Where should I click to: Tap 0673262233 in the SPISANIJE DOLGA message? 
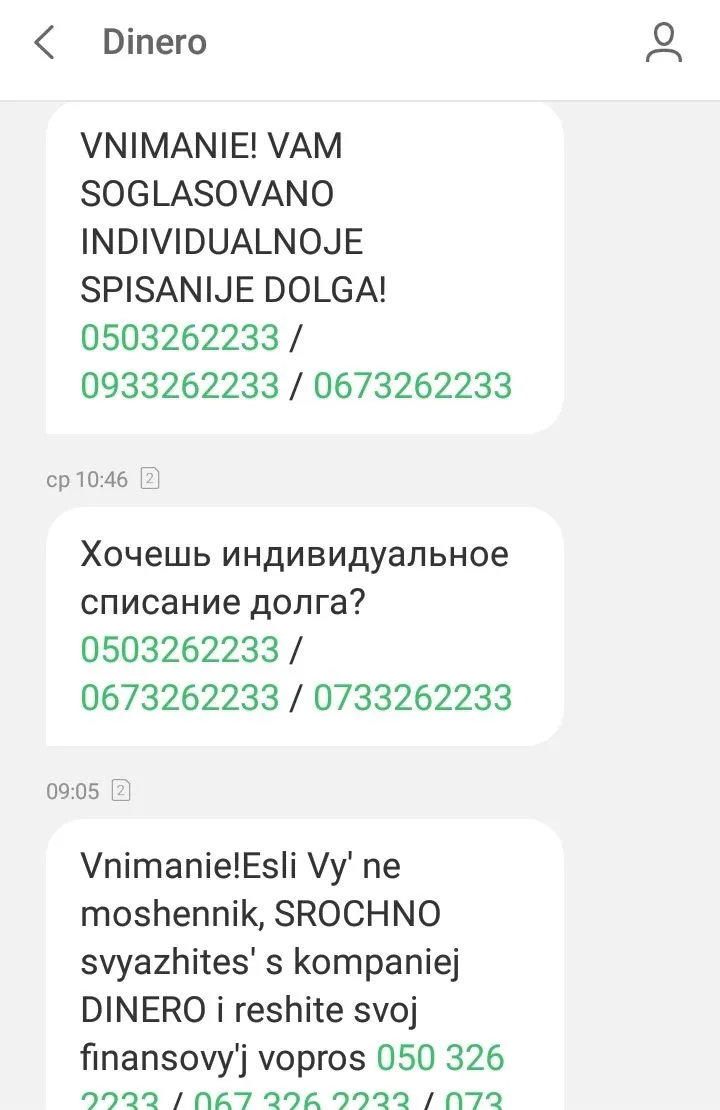click(412, 386)
